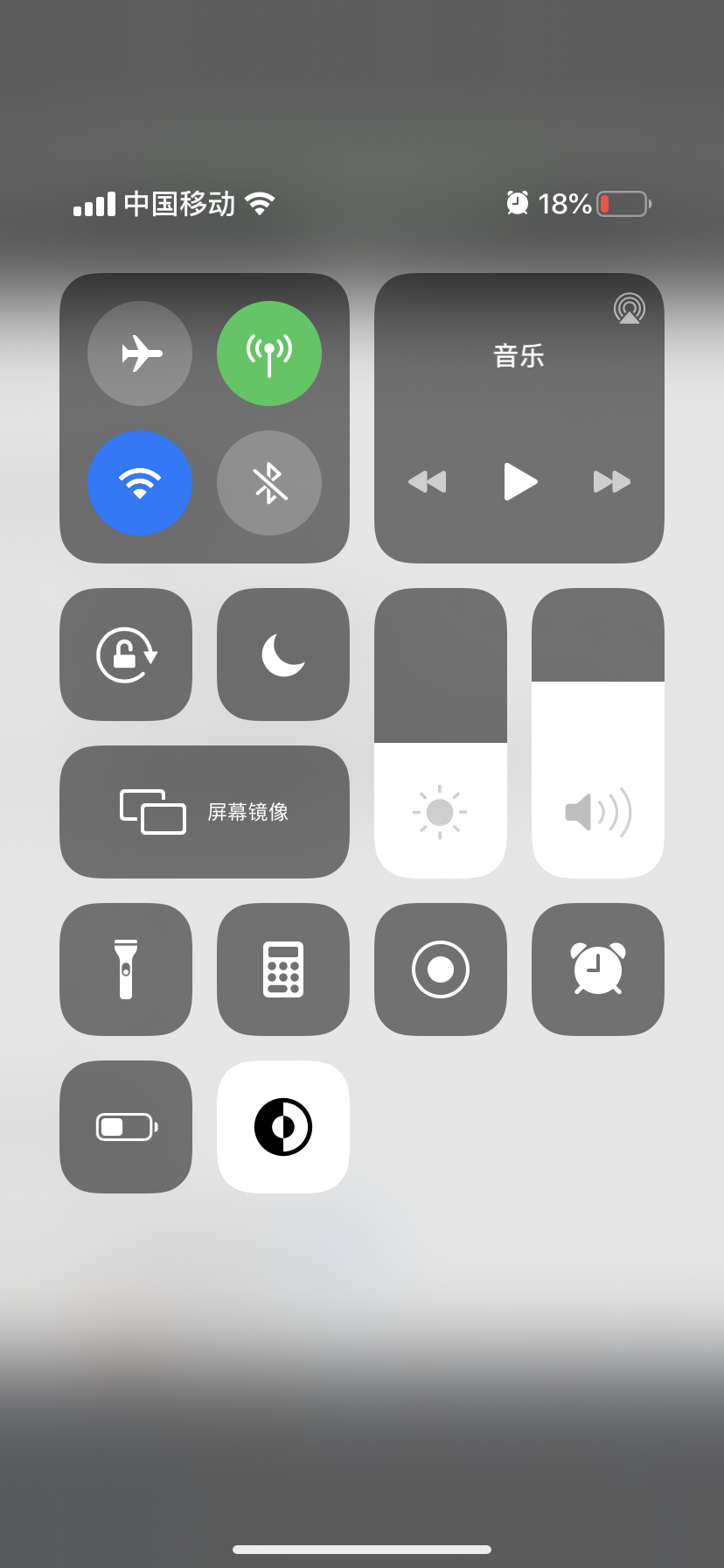
Task: Enable airplane mode
Action: click(x=140, y=353)
